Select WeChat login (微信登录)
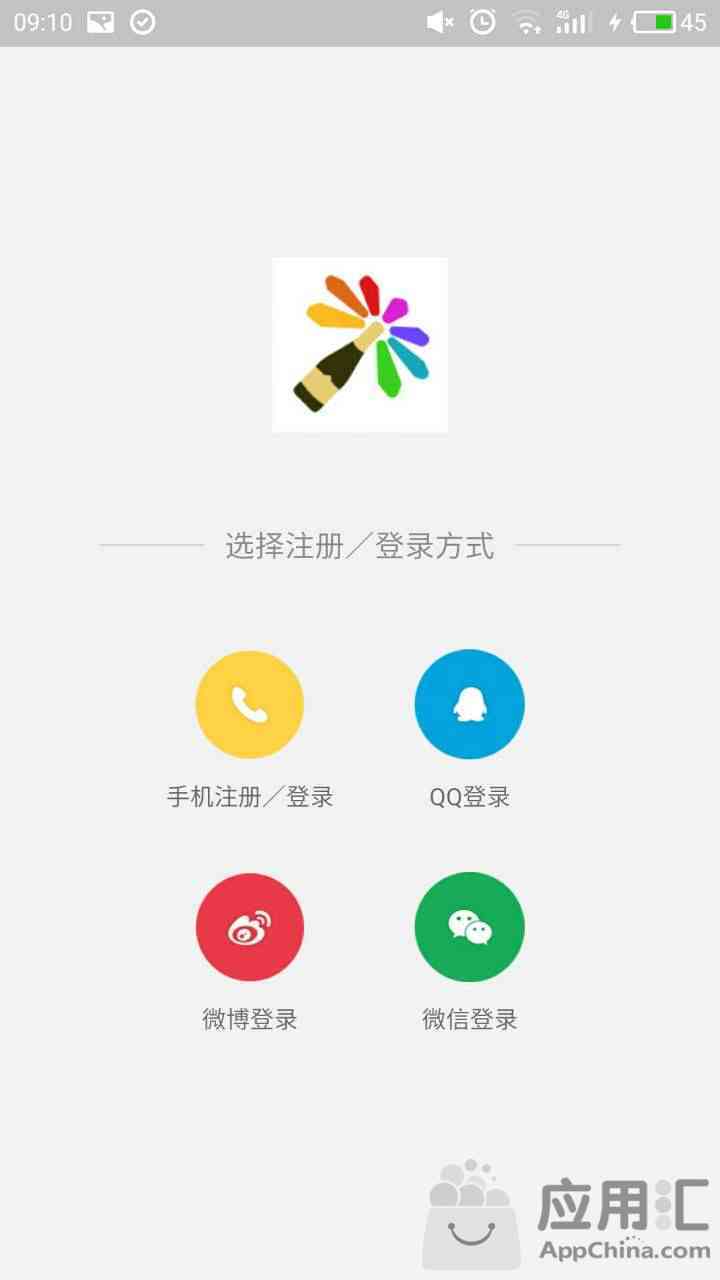The height and width of the screenshot is (1280, 720). tap(470, 927)
